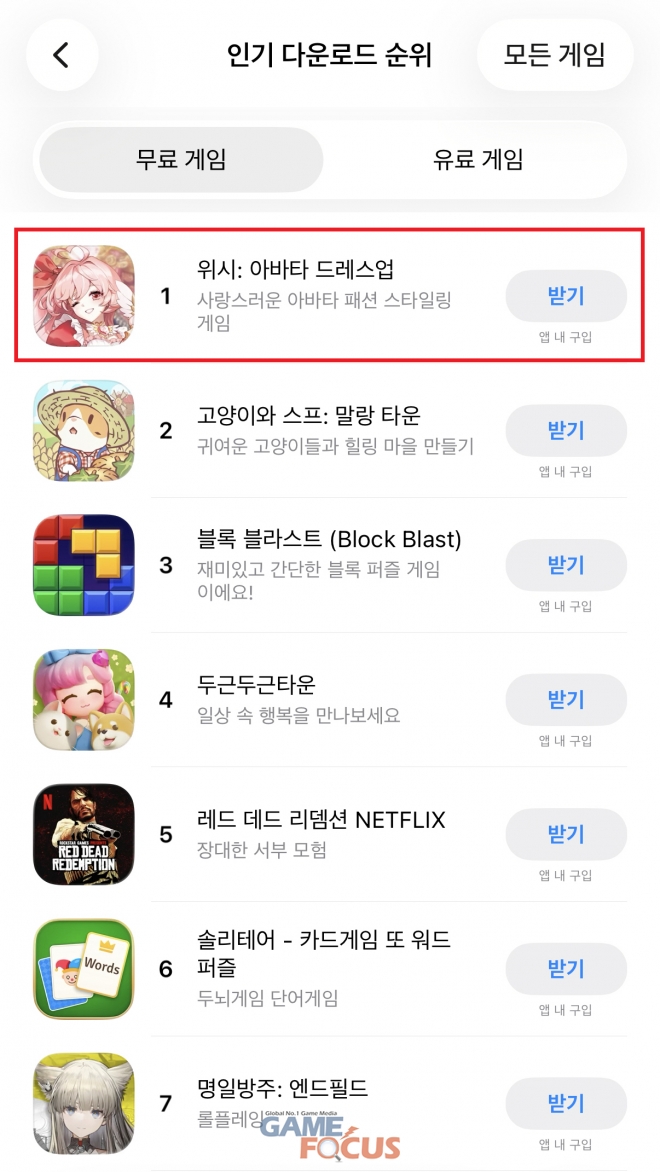Get 고양이와 스프: 말랑 타운
Viewport: 660px width, 1172px height.
(566, 430)
